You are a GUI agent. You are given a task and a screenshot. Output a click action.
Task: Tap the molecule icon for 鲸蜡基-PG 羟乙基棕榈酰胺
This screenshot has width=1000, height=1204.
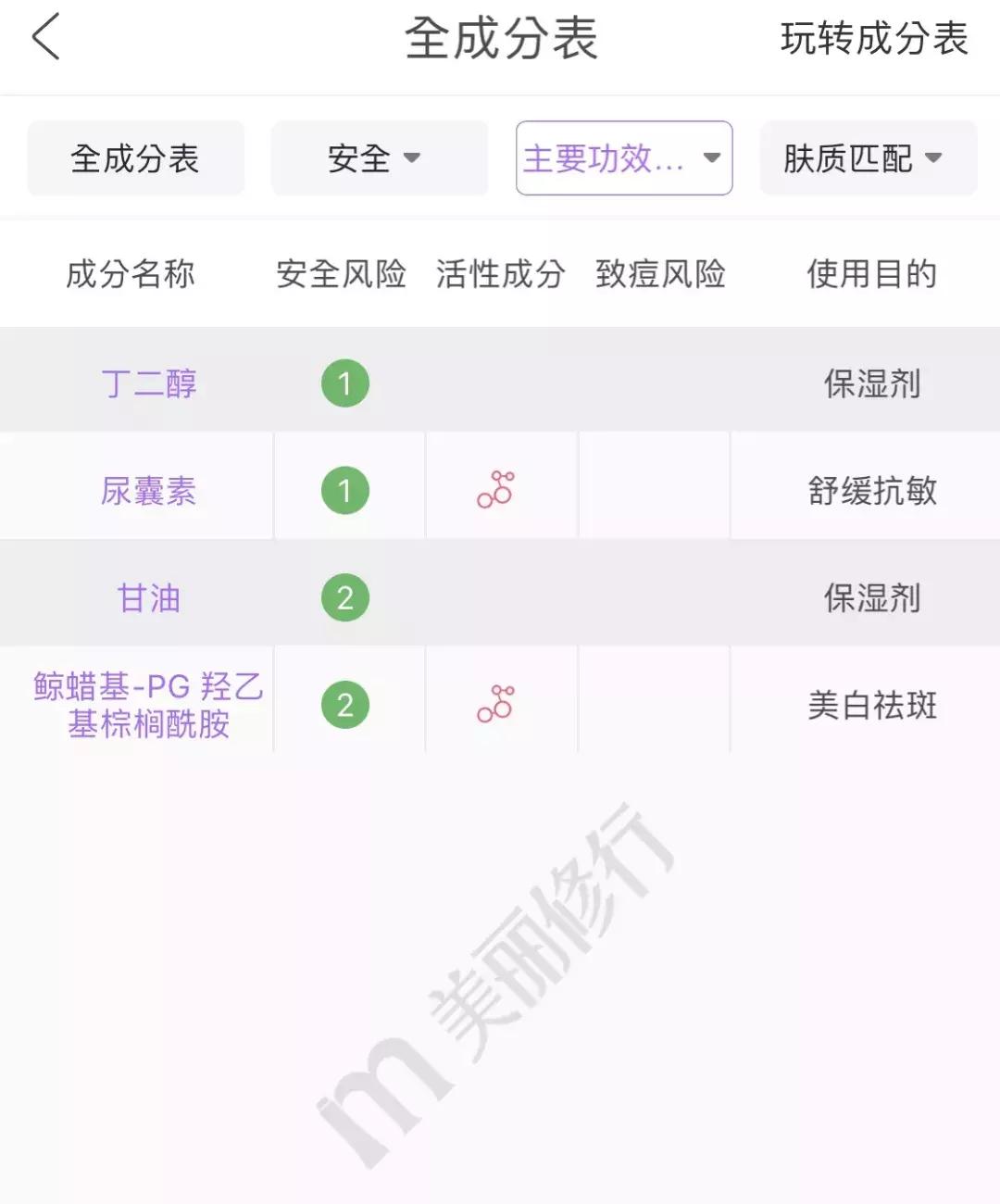pyautogui.click(x=494, y=706)
